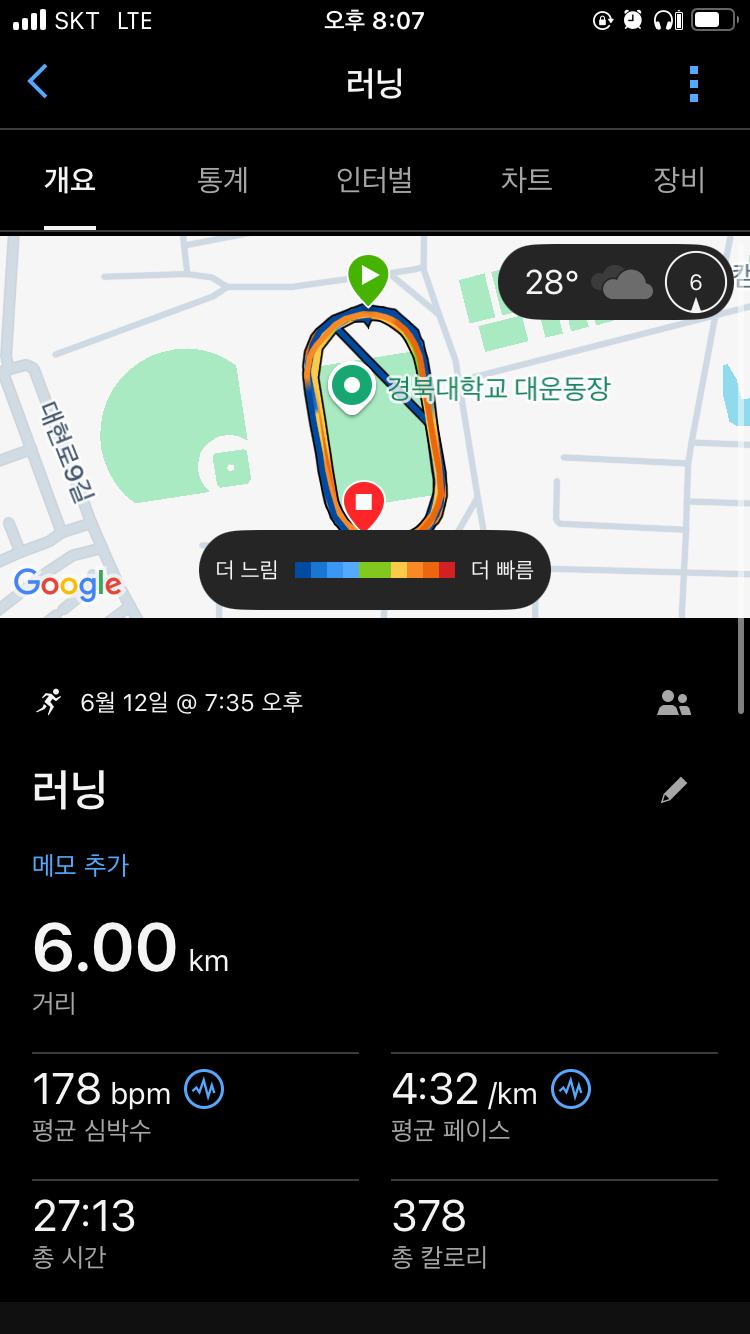Screen dimensions: 750x1334
Task: Open heart rate chart icon next to 178 bpm
Action: 205,1089
